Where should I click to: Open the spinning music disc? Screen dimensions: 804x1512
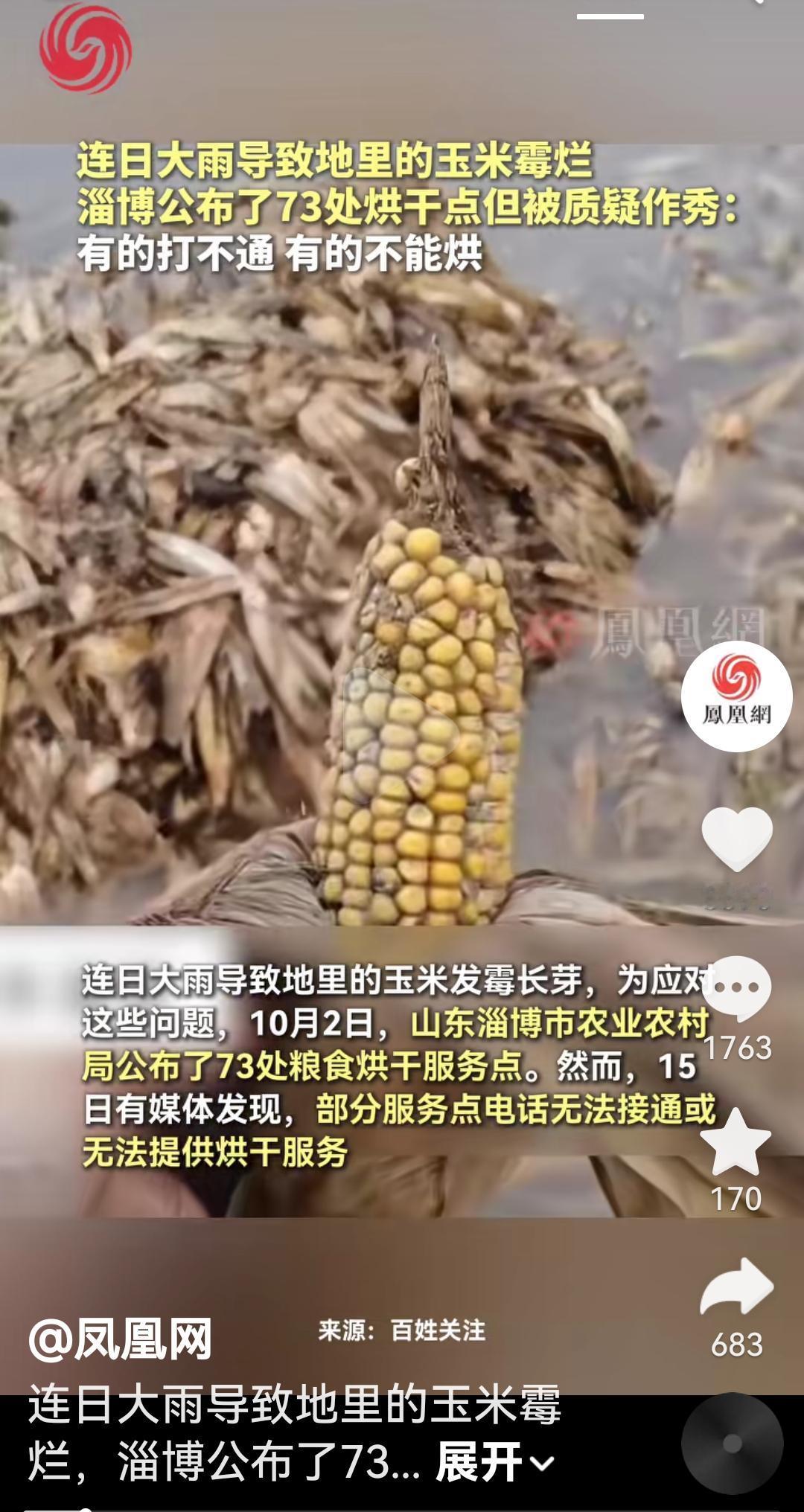(x=733, y=1444)
